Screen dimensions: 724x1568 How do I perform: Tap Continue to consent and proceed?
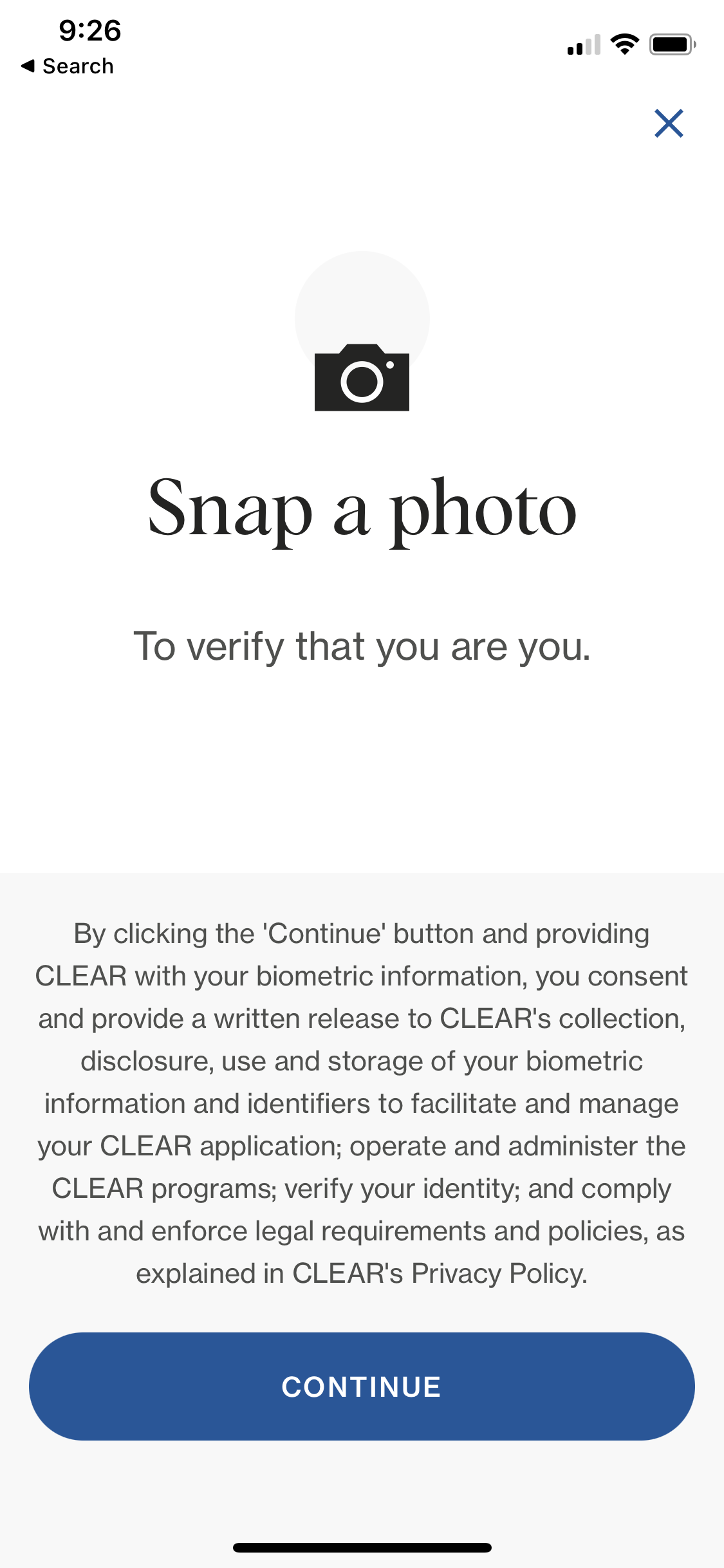[362, 1386]
